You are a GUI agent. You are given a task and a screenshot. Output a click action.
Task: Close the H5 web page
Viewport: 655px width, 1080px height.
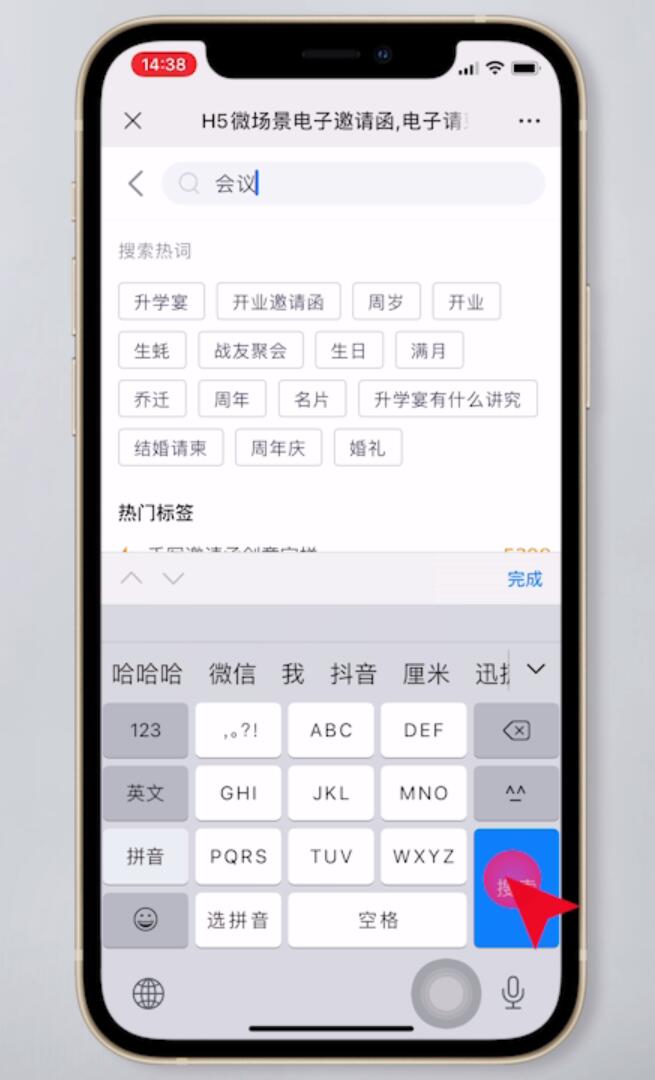tap(133, 121)
